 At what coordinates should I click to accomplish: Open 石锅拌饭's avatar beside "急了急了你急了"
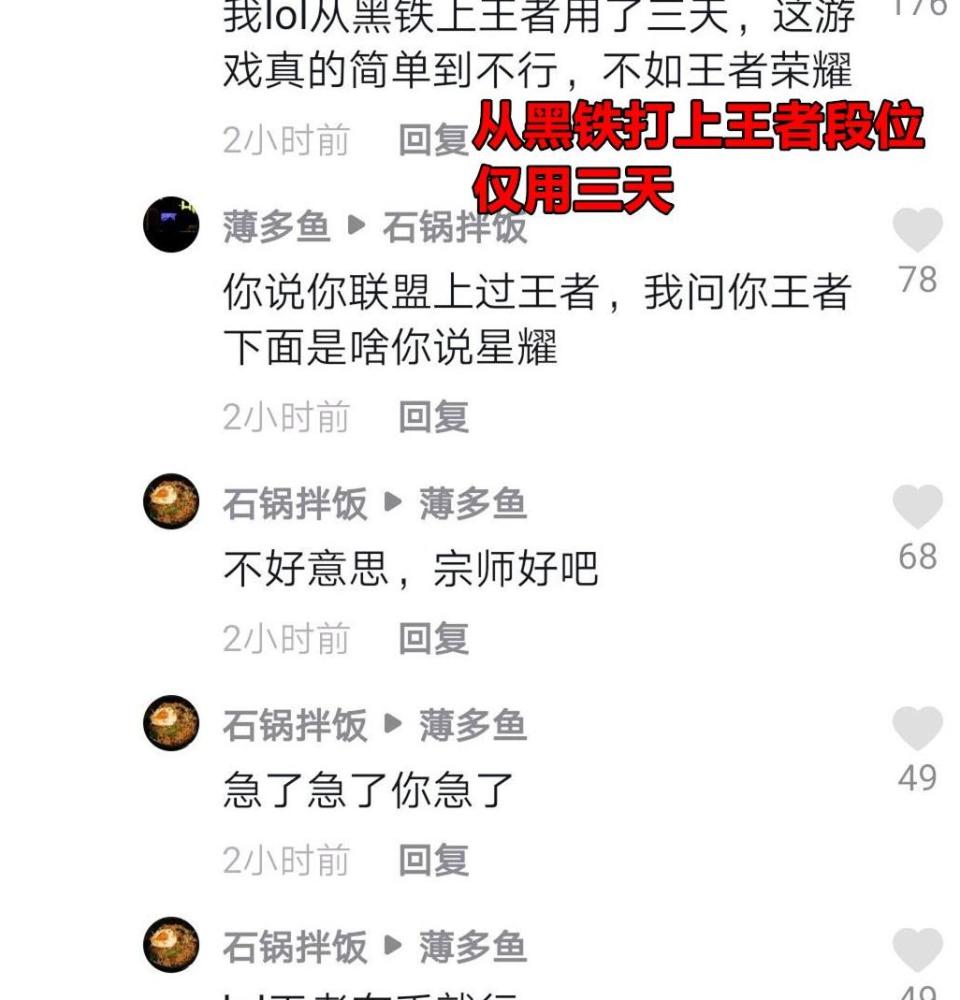pyautogui.click(x=171, y=723)
